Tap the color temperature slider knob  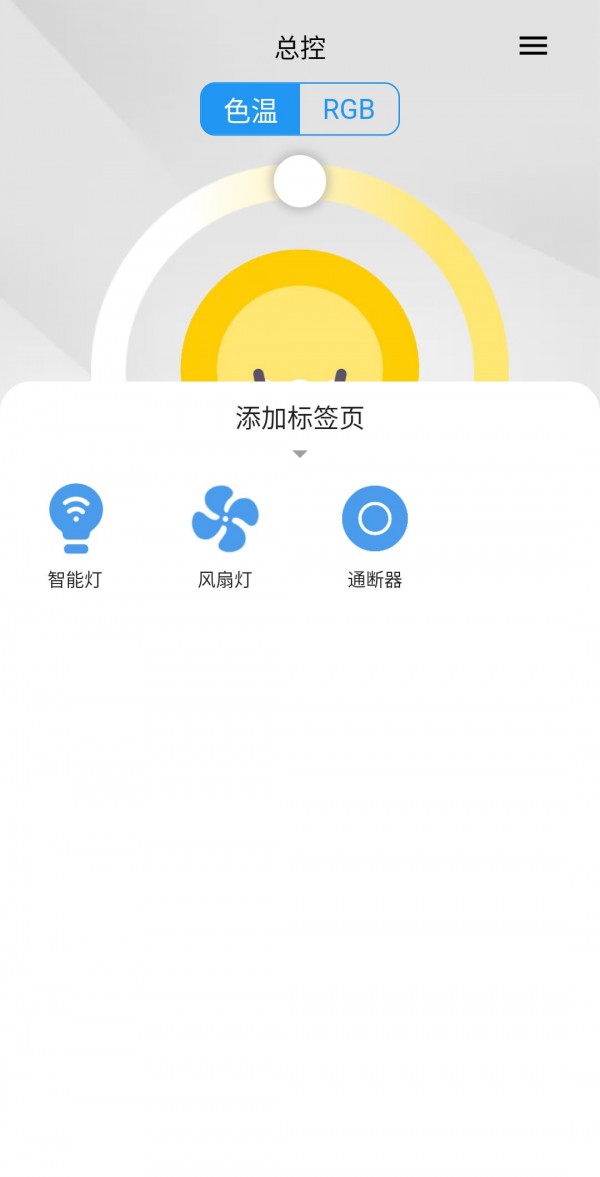pyautogui.click(x=300, y=181)
